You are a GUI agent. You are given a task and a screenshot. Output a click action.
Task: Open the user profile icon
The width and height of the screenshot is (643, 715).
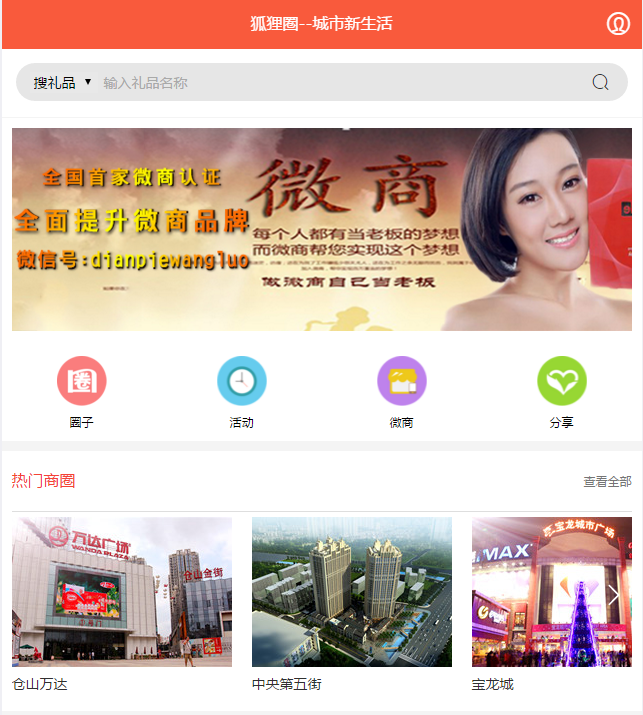[617, 24]
